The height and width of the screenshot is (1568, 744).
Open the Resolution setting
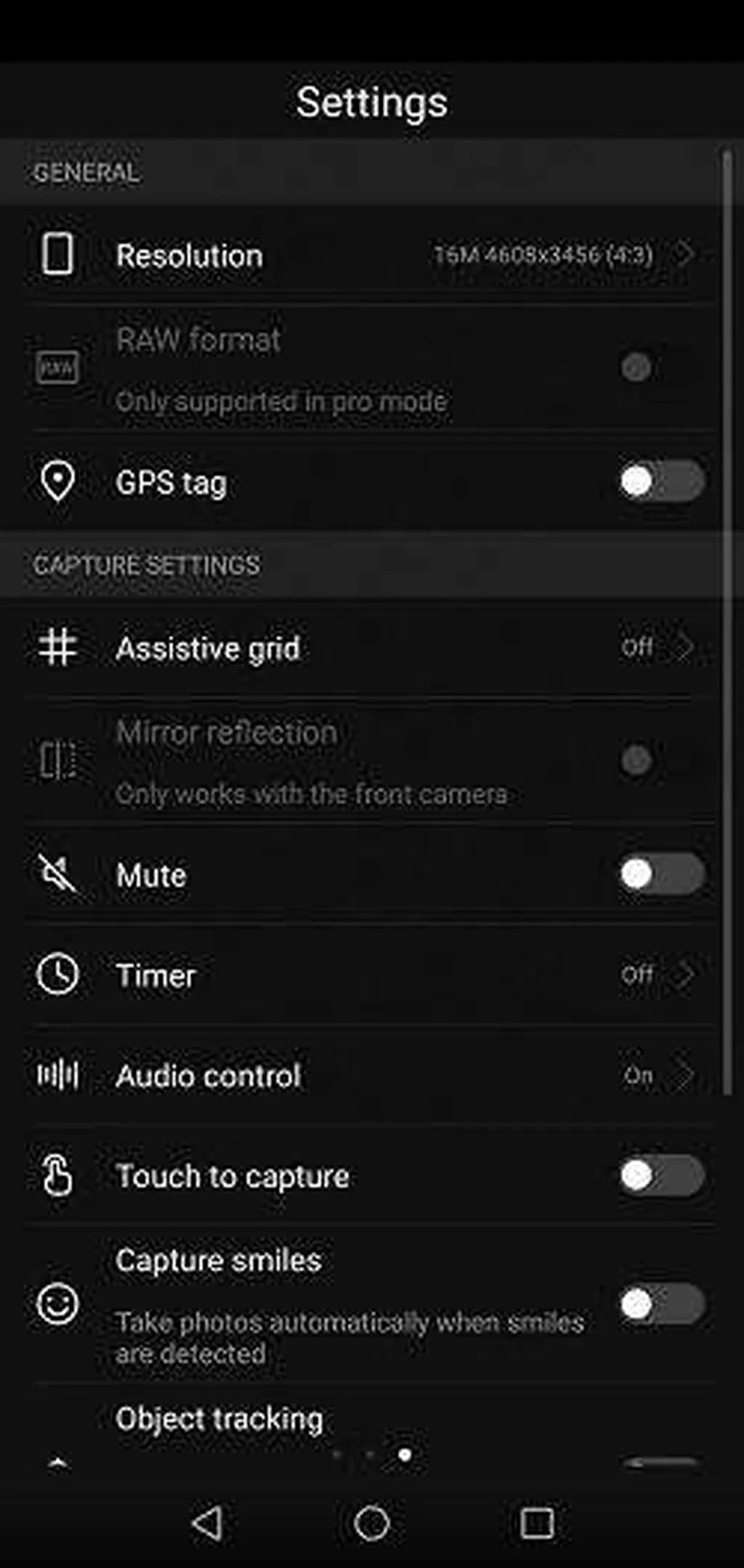click(363, 255)
